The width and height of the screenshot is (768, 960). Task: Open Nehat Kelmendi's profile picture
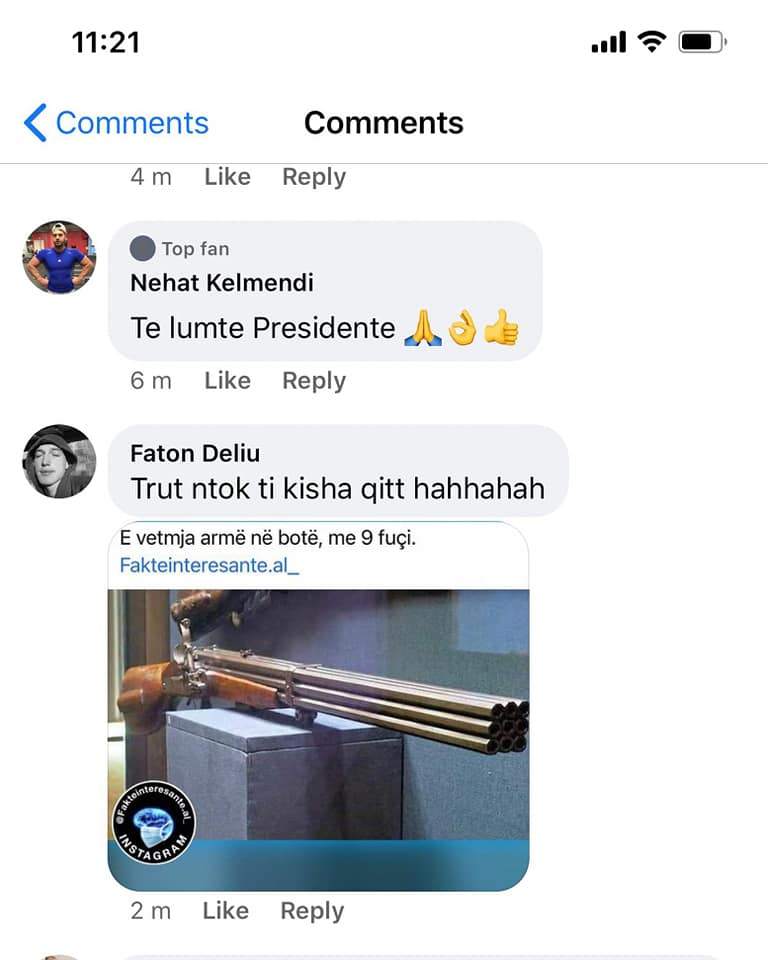click(x=59, y=258)
